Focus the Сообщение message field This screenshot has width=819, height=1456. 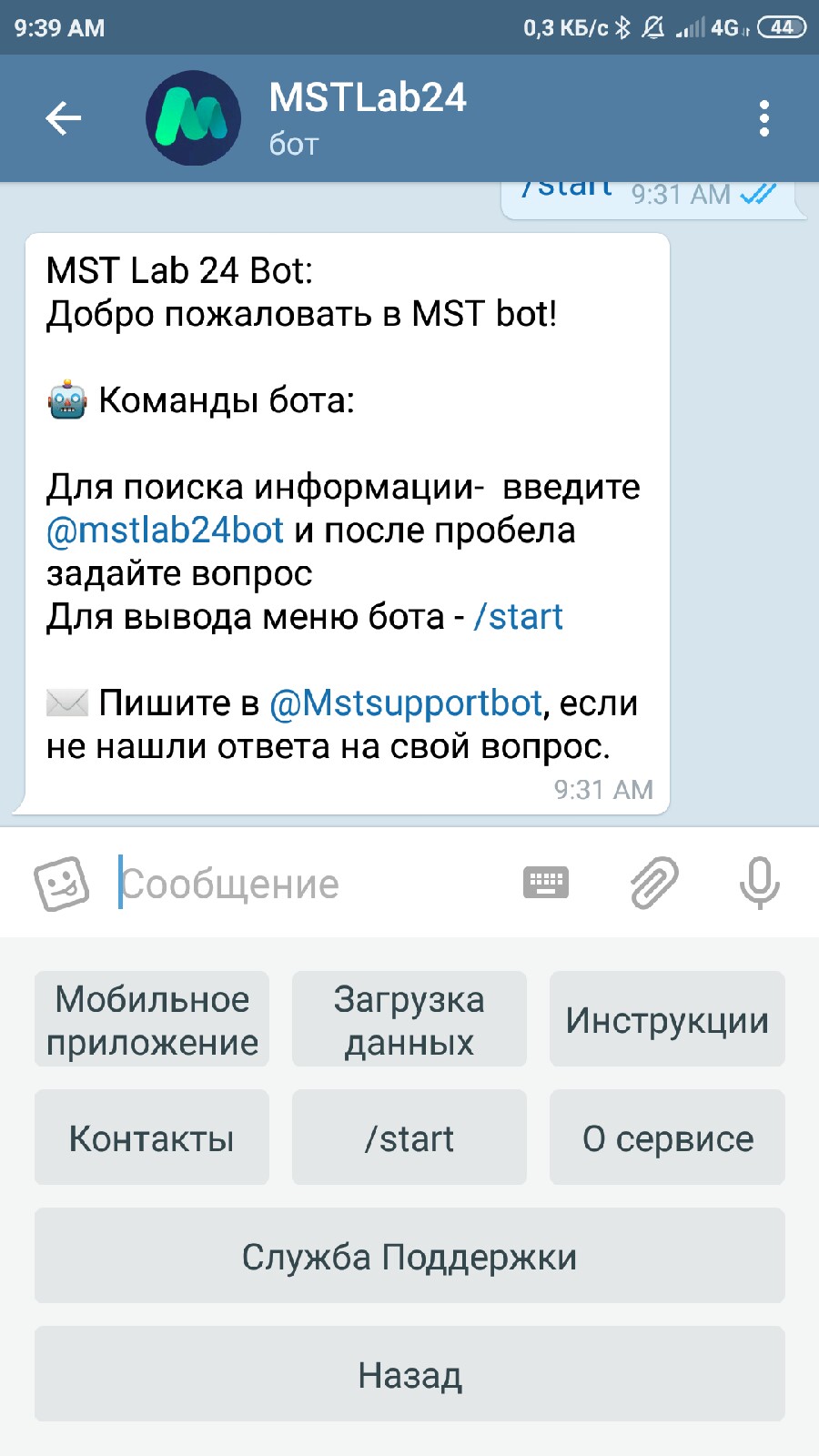309,883
